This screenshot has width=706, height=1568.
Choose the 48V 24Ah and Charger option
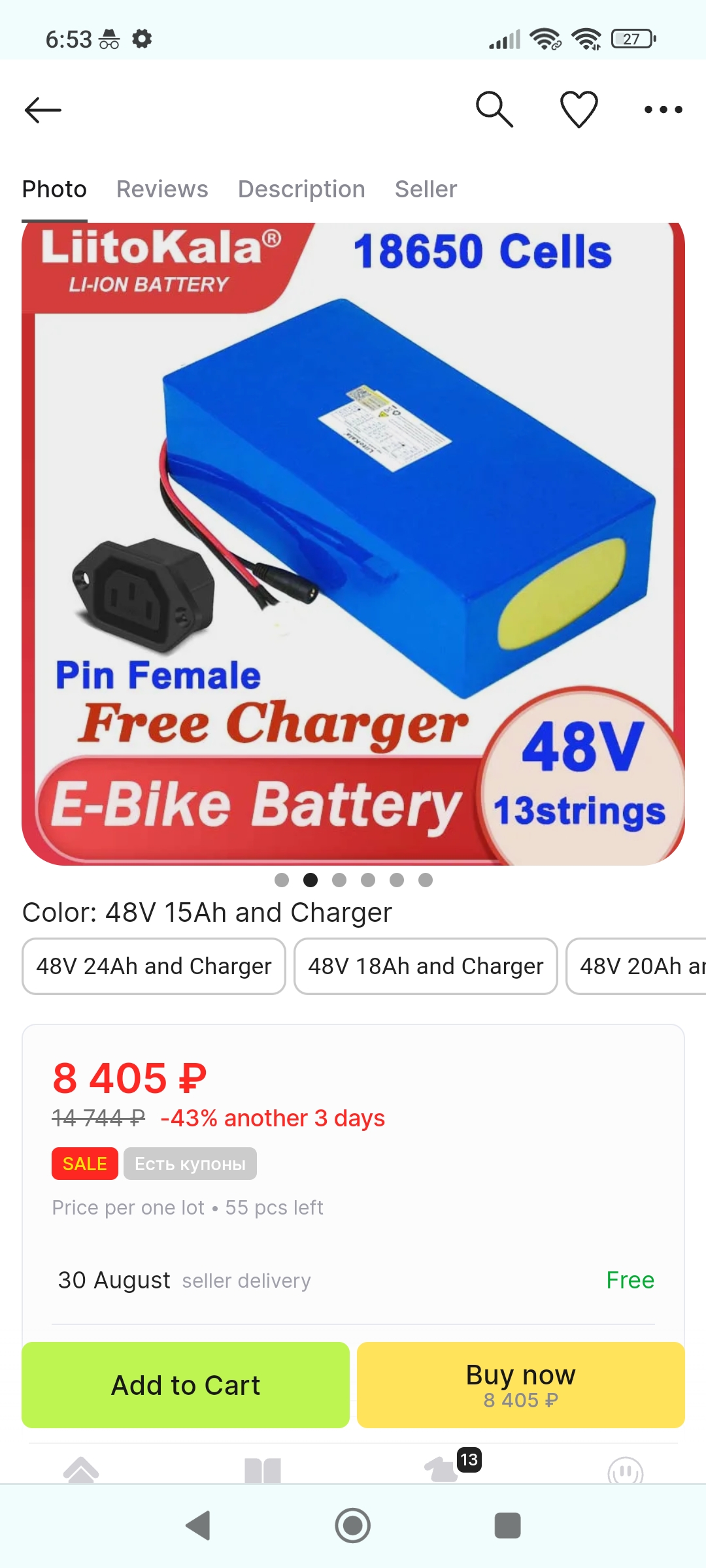154,966
